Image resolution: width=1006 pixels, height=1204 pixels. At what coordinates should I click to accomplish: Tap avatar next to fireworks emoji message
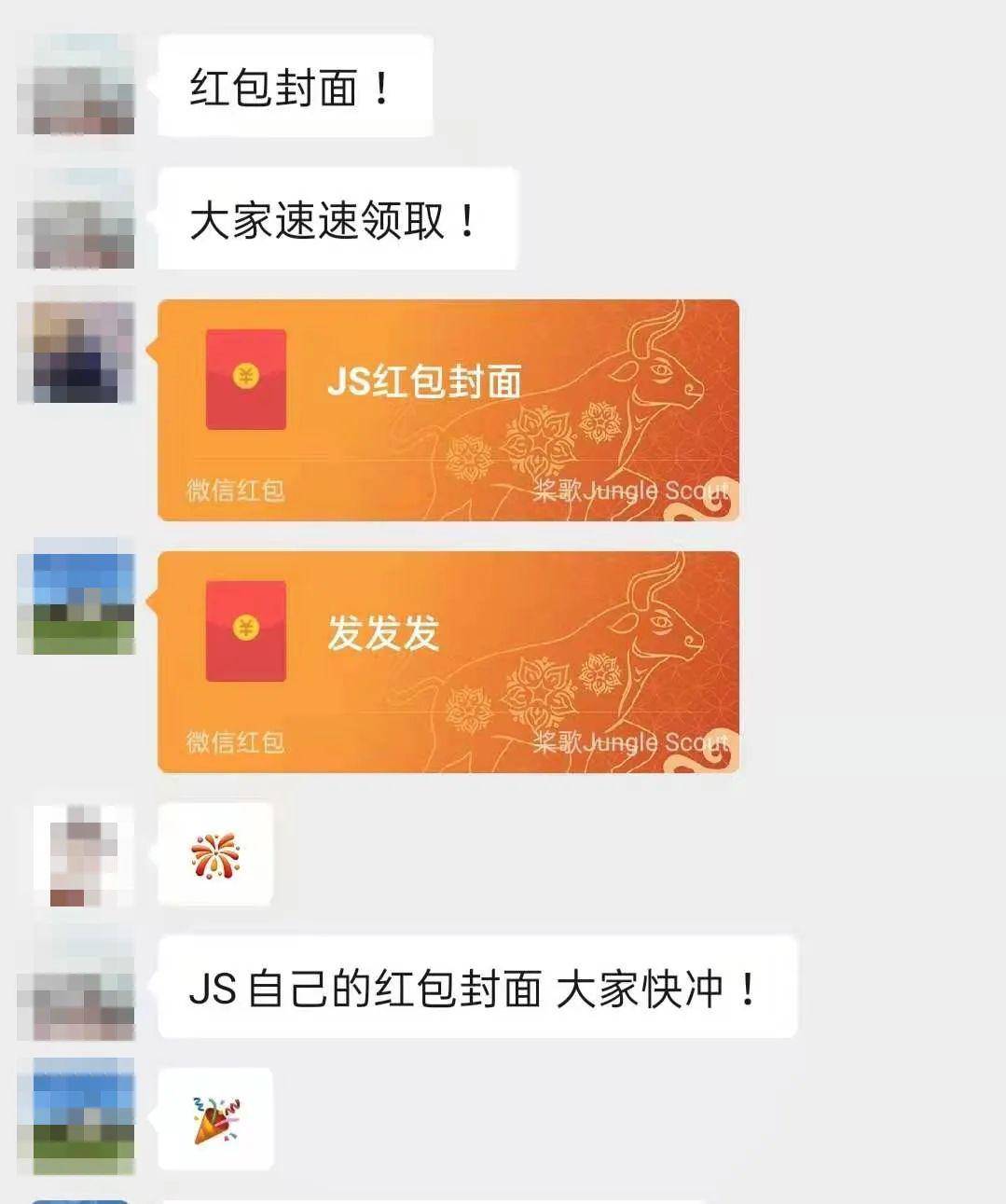coord(76,852)
